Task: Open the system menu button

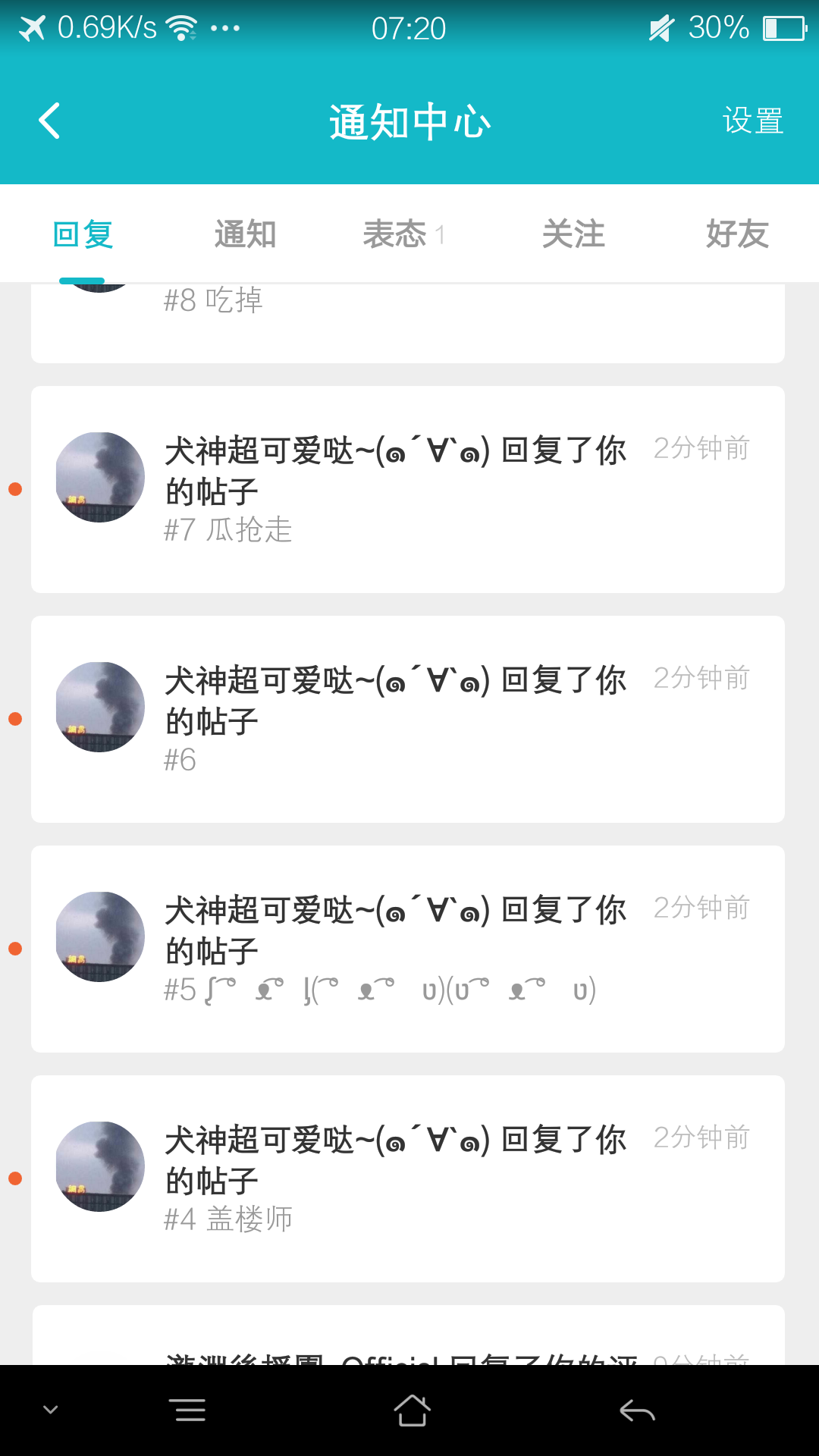Action: coord(190,1410)
